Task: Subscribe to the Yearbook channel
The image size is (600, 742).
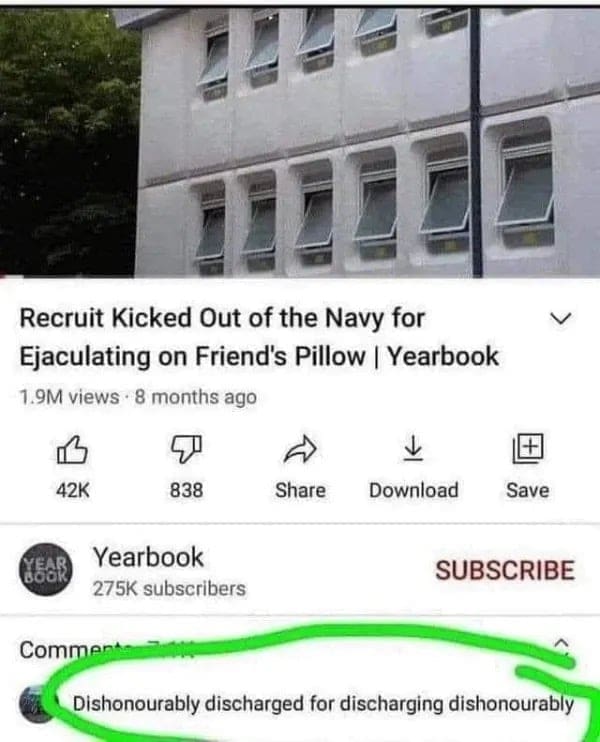Action: [x=504, y=571]
